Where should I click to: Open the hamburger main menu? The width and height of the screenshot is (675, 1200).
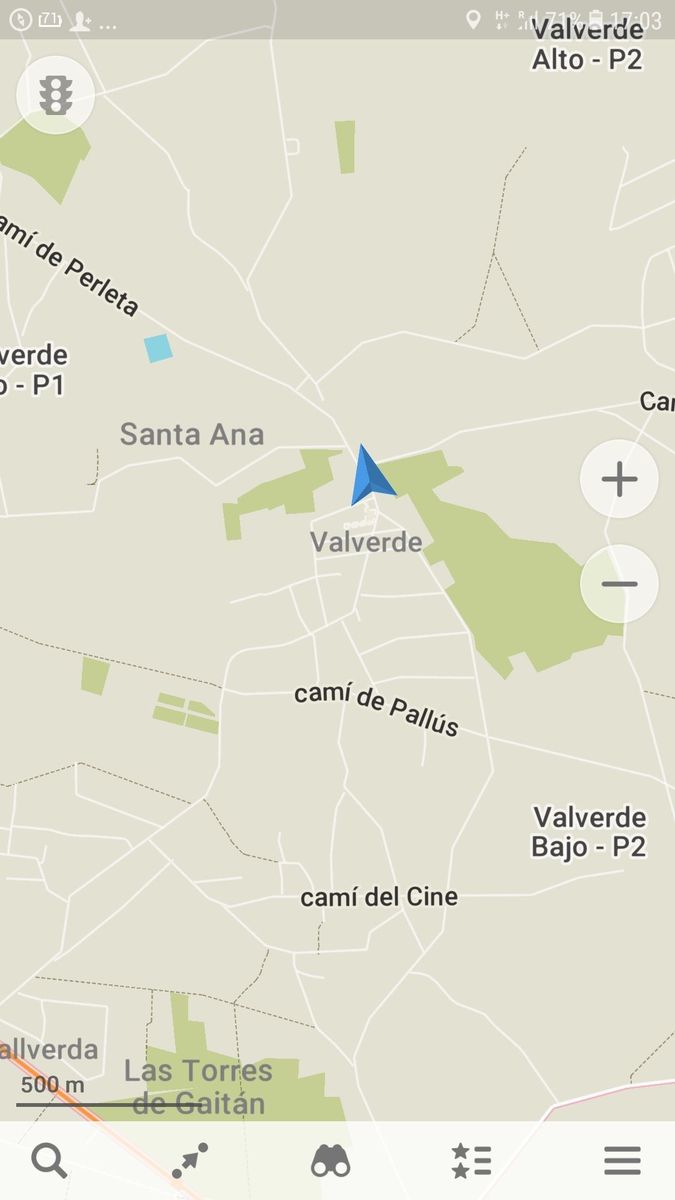622,1161
